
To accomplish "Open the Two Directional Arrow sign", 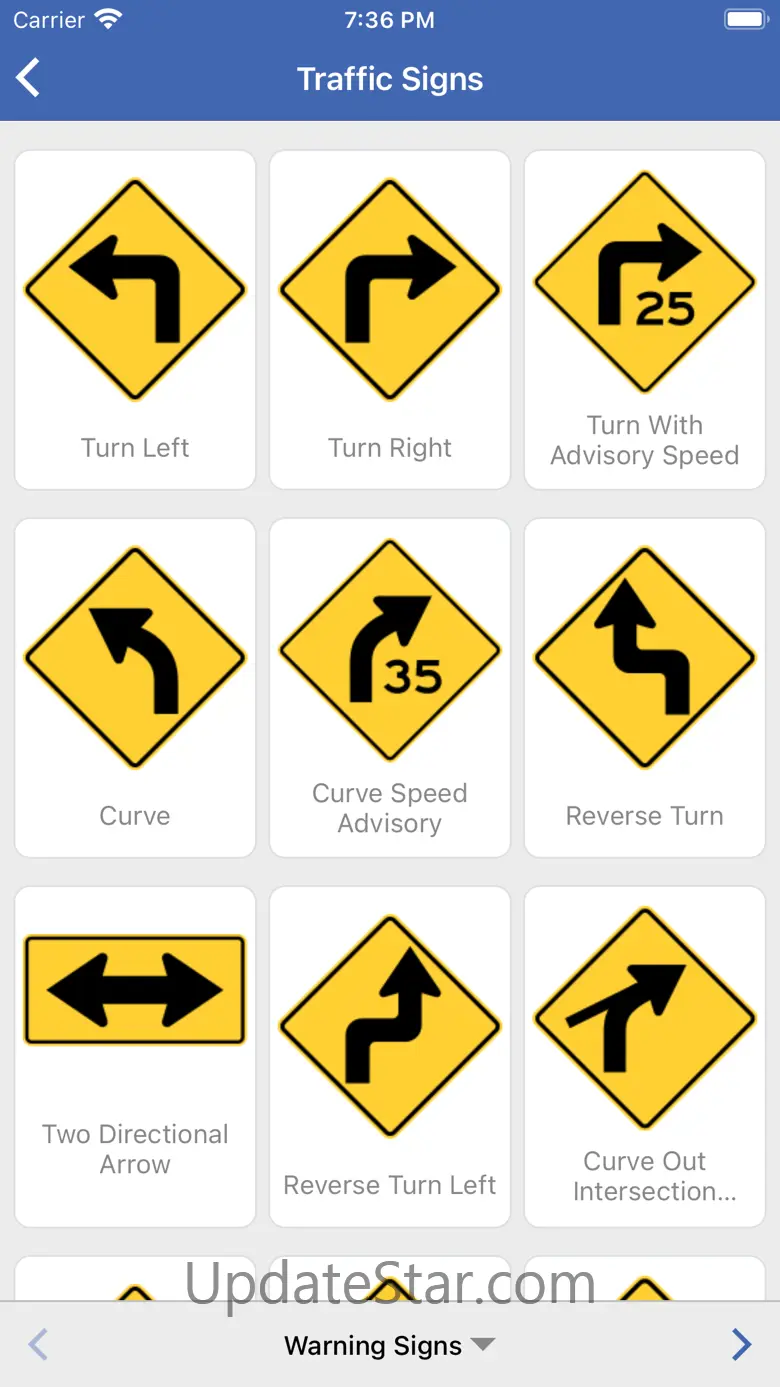I will coord(135,1056).
